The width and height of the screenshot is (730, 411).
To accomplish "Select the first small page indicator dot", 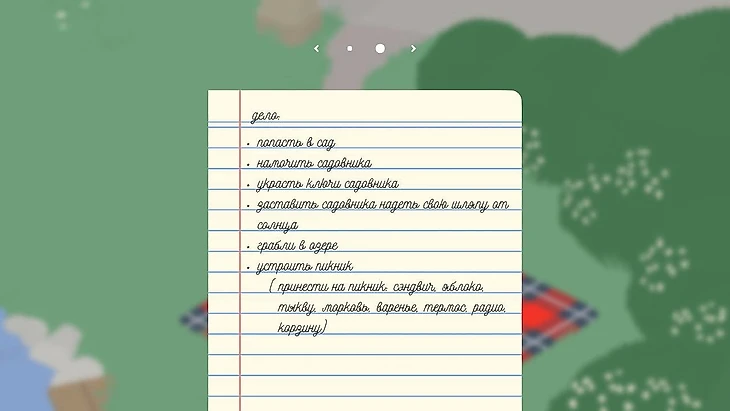I will (x=349, y=48).
